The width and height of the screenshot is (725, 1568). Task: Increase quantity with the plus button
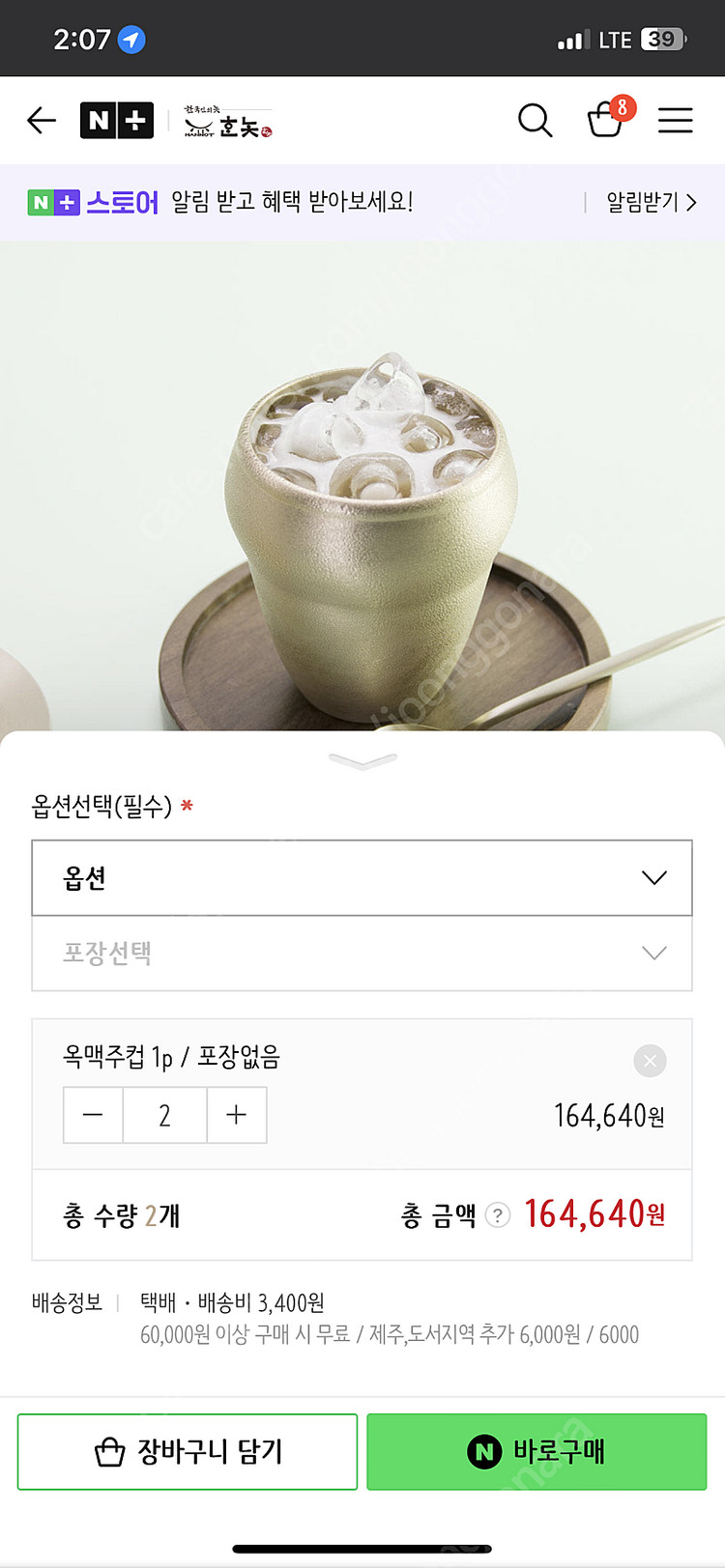(236, 1114)
